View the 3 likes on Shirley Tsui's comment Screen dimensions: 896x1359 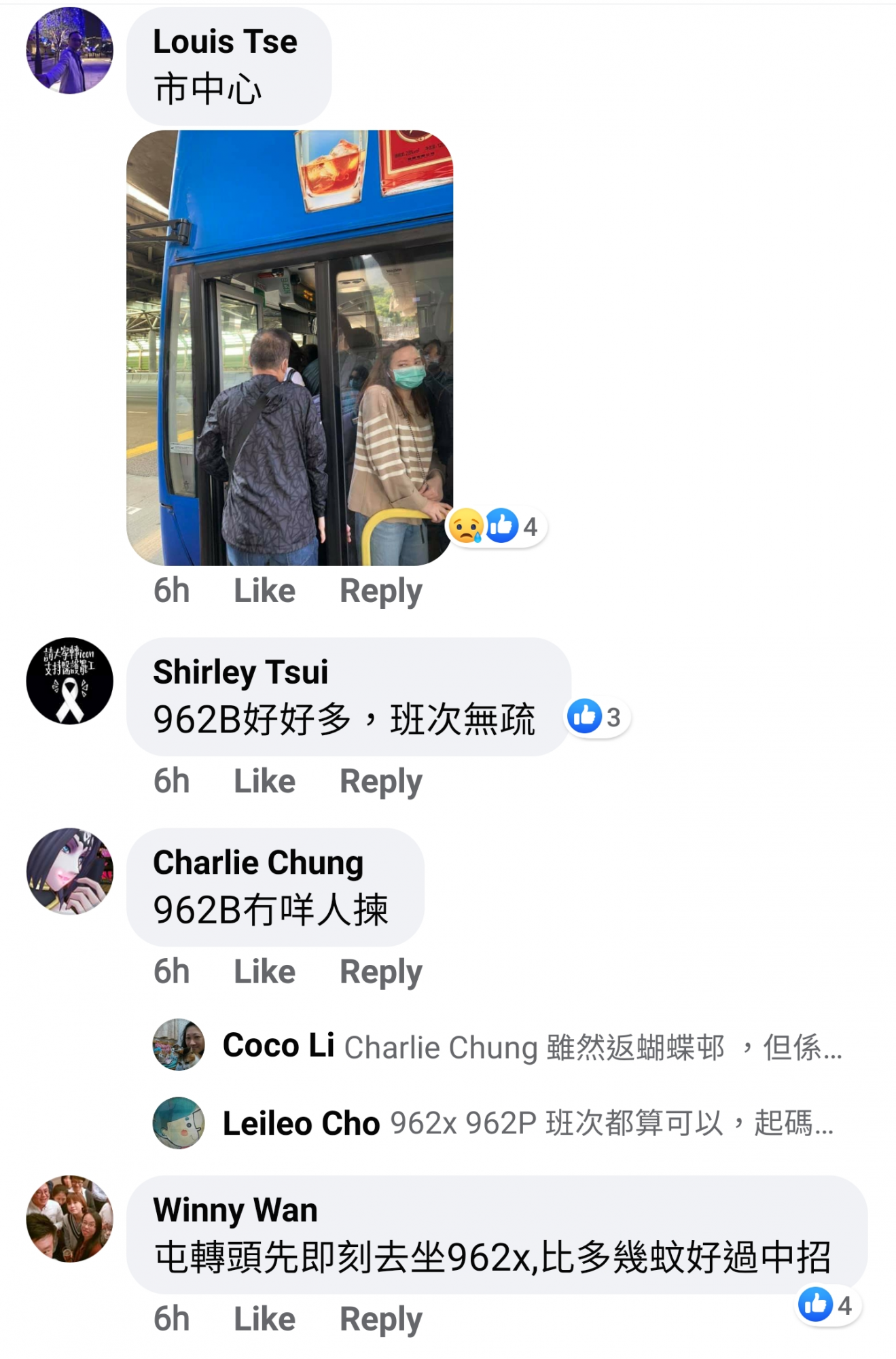point(596,717)
